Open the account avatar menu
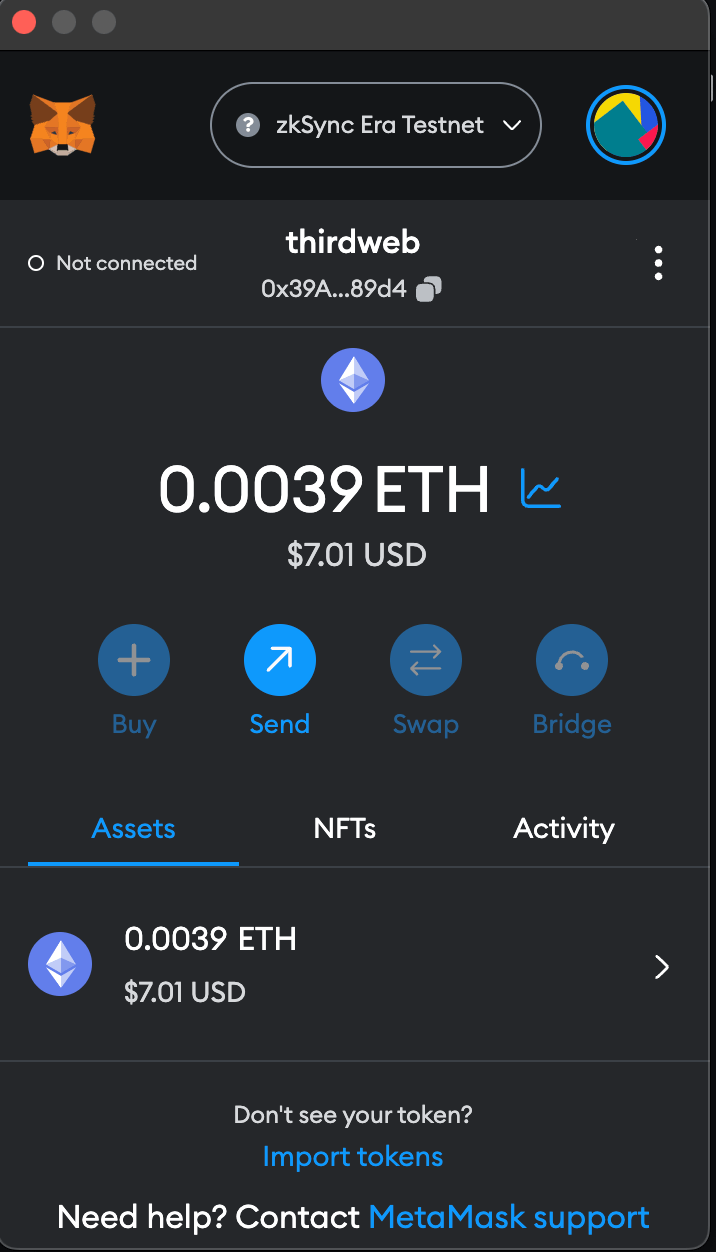716x1252 pixels. coord(626,125)
